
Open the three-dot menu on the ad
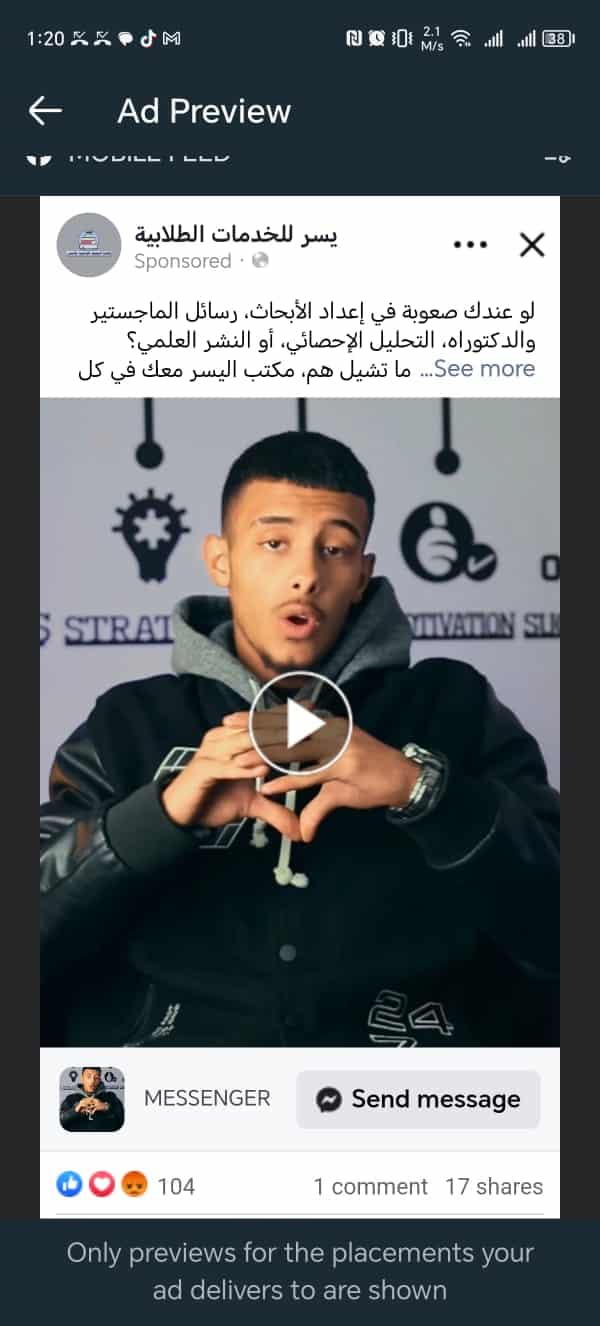(x=470, y=244)
